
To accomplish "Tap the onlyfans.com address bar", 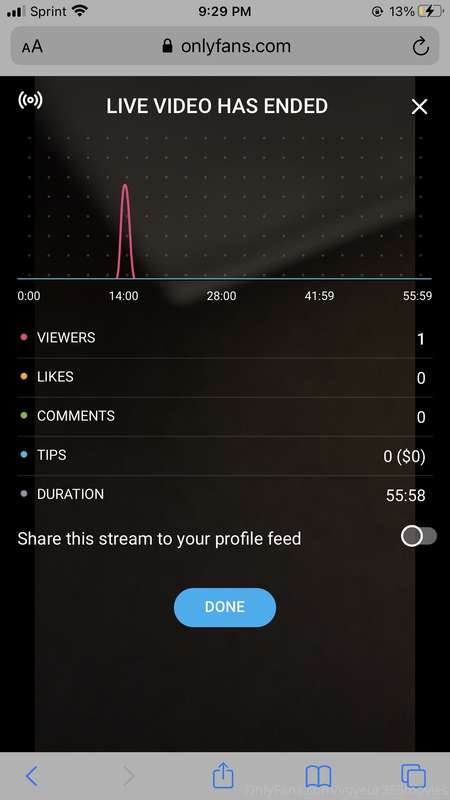I will click(225, 46).
